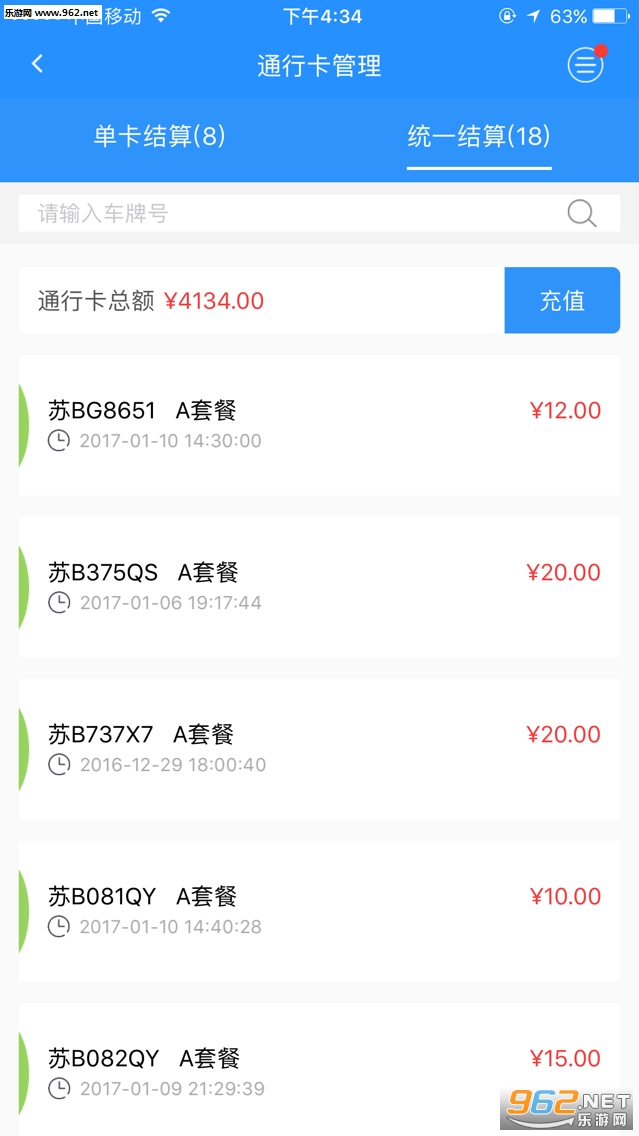Open the menu icon with red dot
639x1136 pixels.
[x=586, y=66]
